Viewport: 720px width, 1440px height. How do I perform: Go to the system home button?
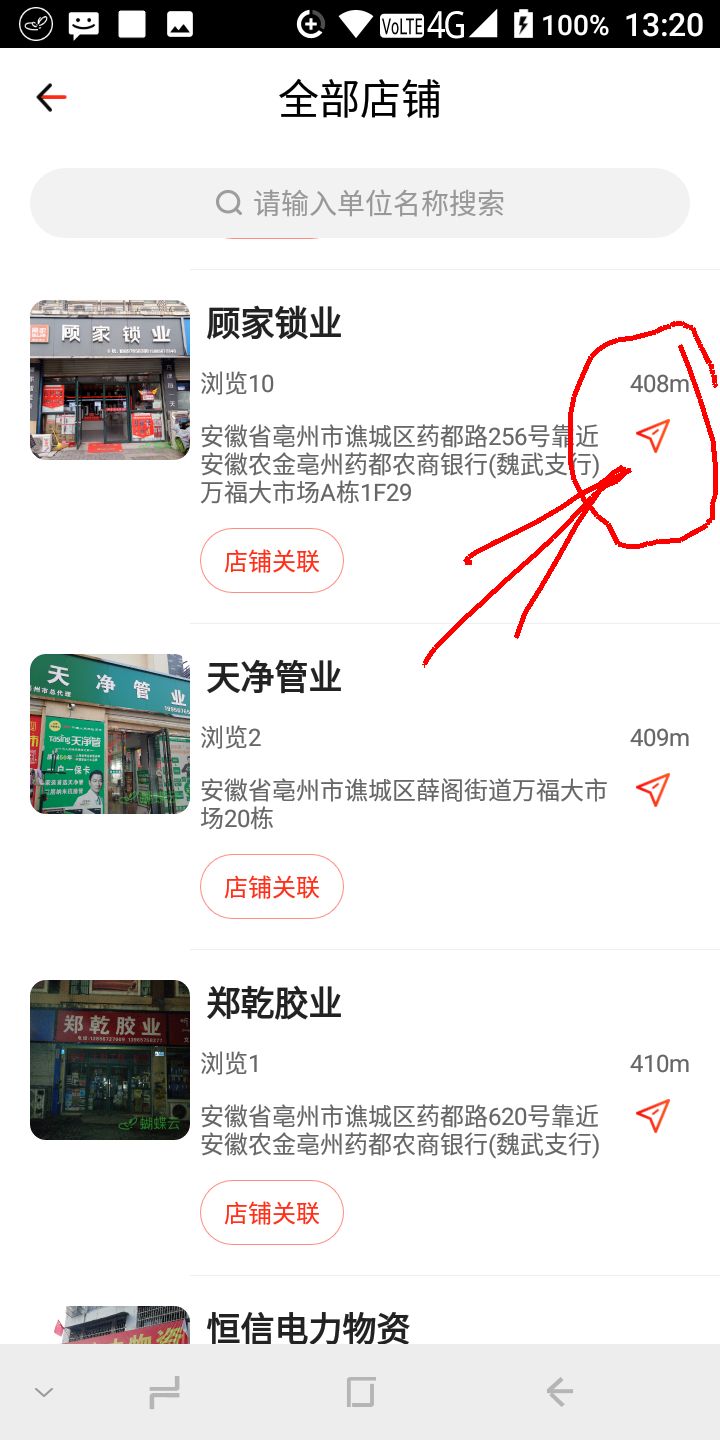point(360,1392)
